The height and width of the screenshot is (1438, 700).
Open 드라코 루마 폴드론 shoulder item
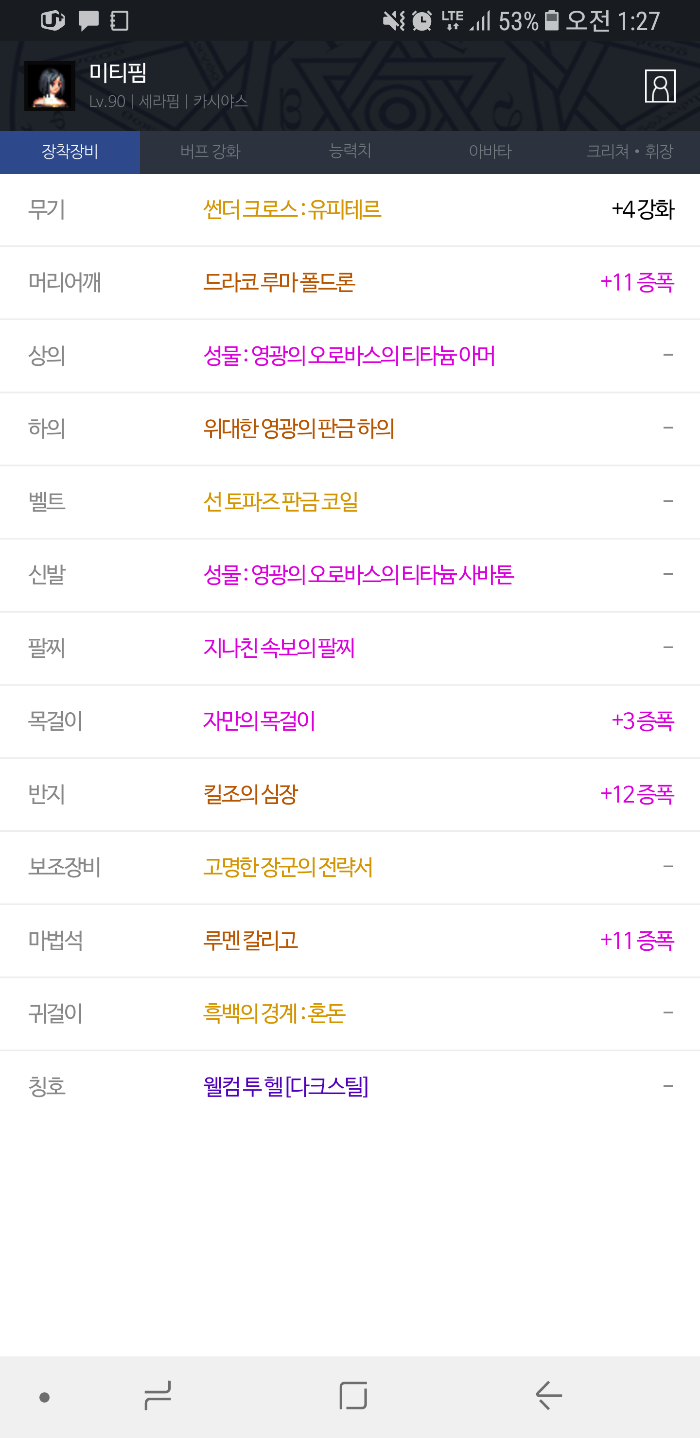click(279, 283)
